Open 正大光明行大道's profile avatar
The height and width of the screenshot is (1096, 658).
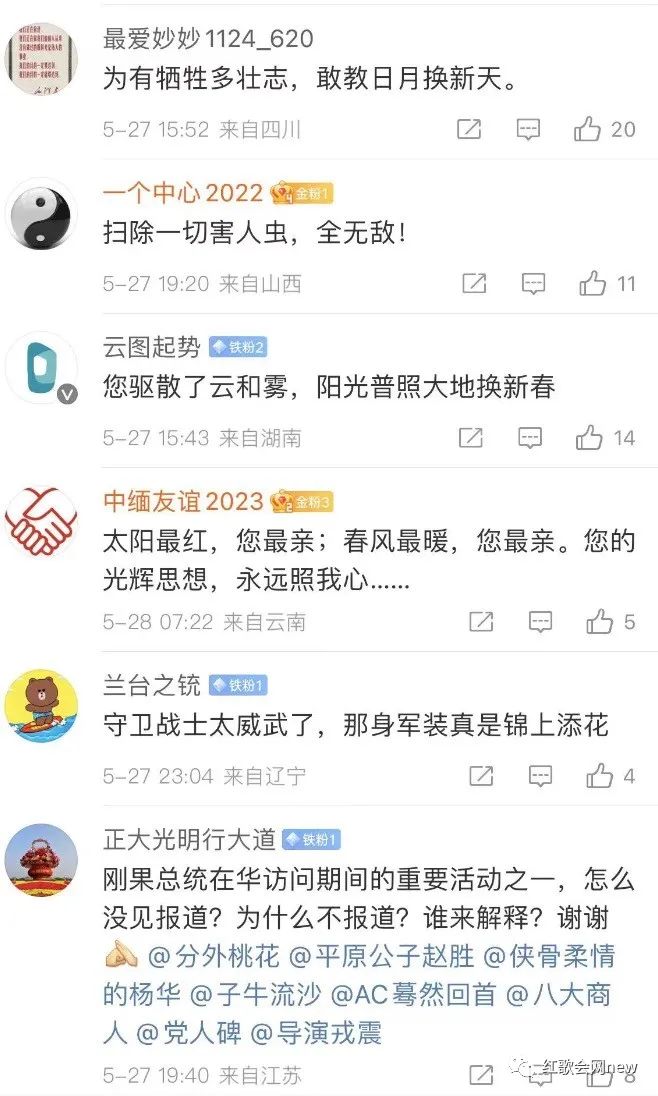(41, 861)
